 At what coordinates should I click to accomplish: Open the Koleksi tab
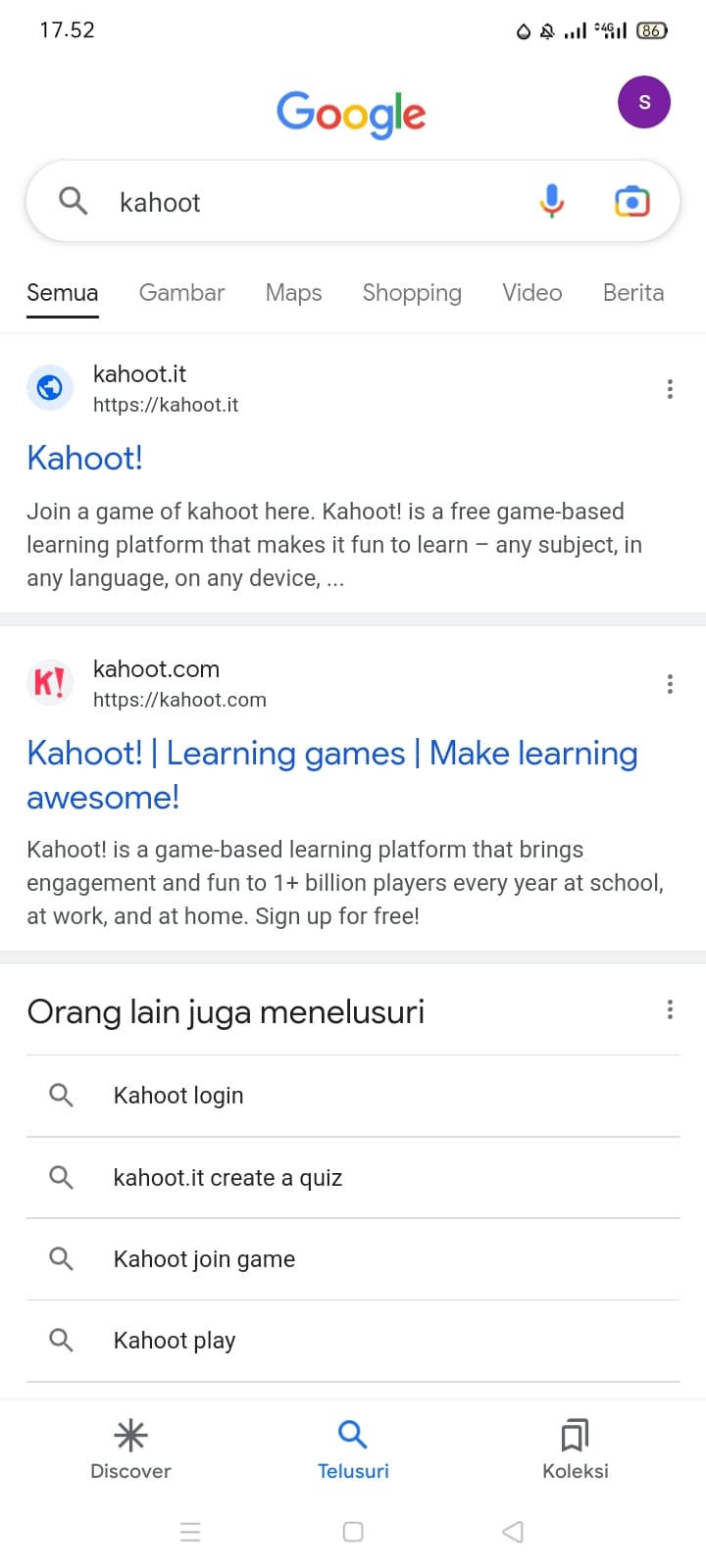click(575, 1448)
